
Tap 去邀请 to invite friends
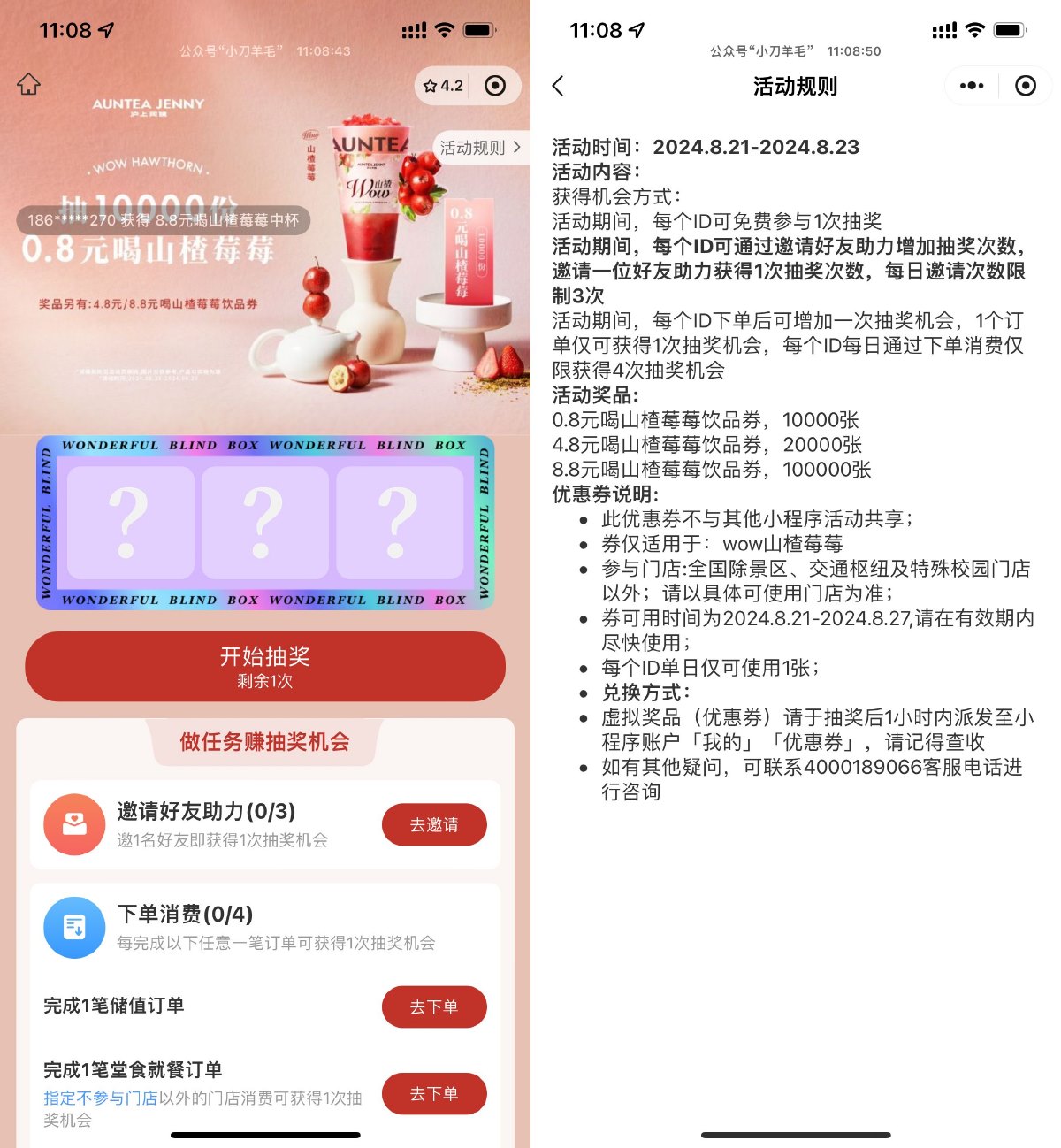click(x=434, y=824)
